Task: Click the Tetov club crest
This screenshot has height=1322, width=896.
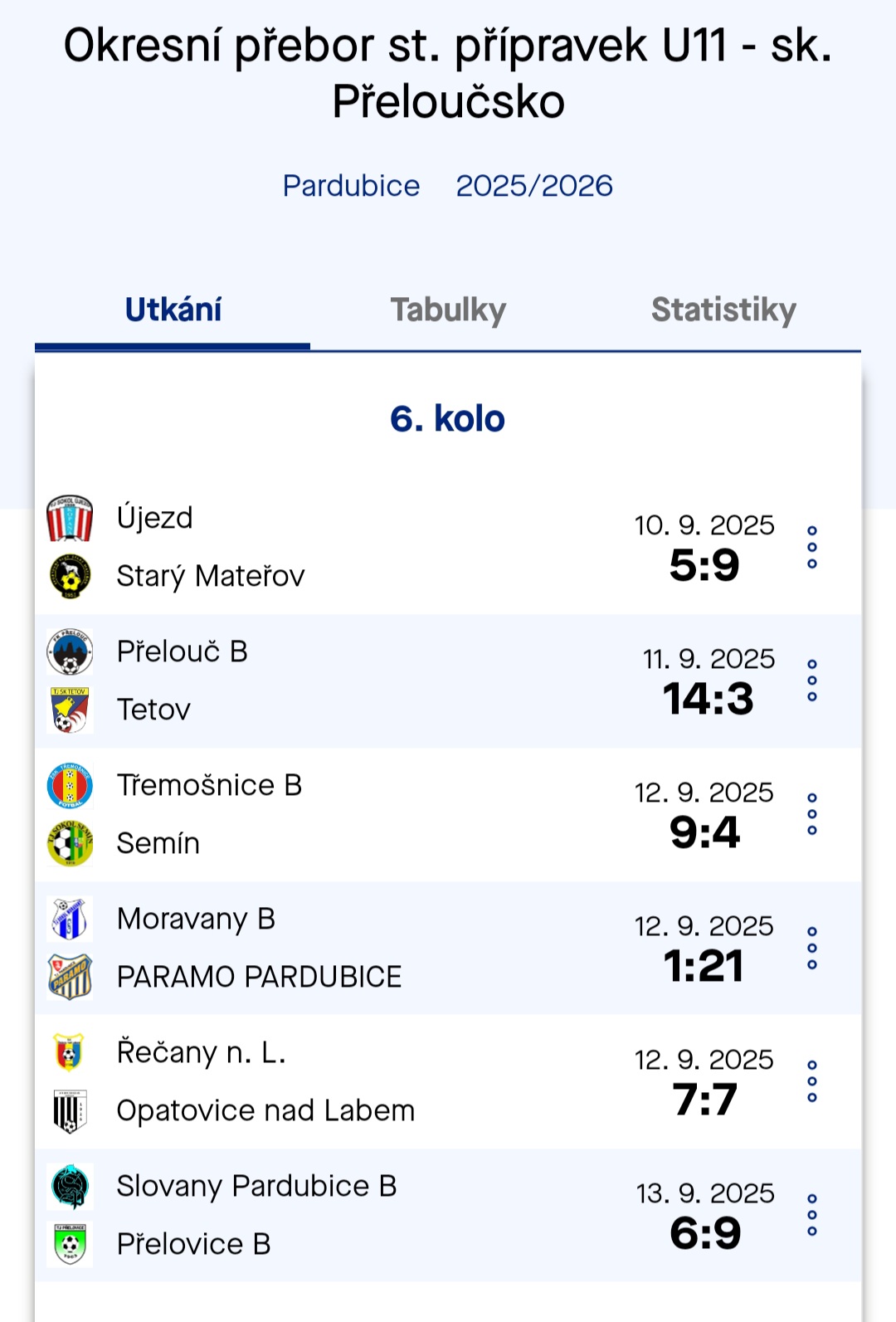Action: point(71,710)
